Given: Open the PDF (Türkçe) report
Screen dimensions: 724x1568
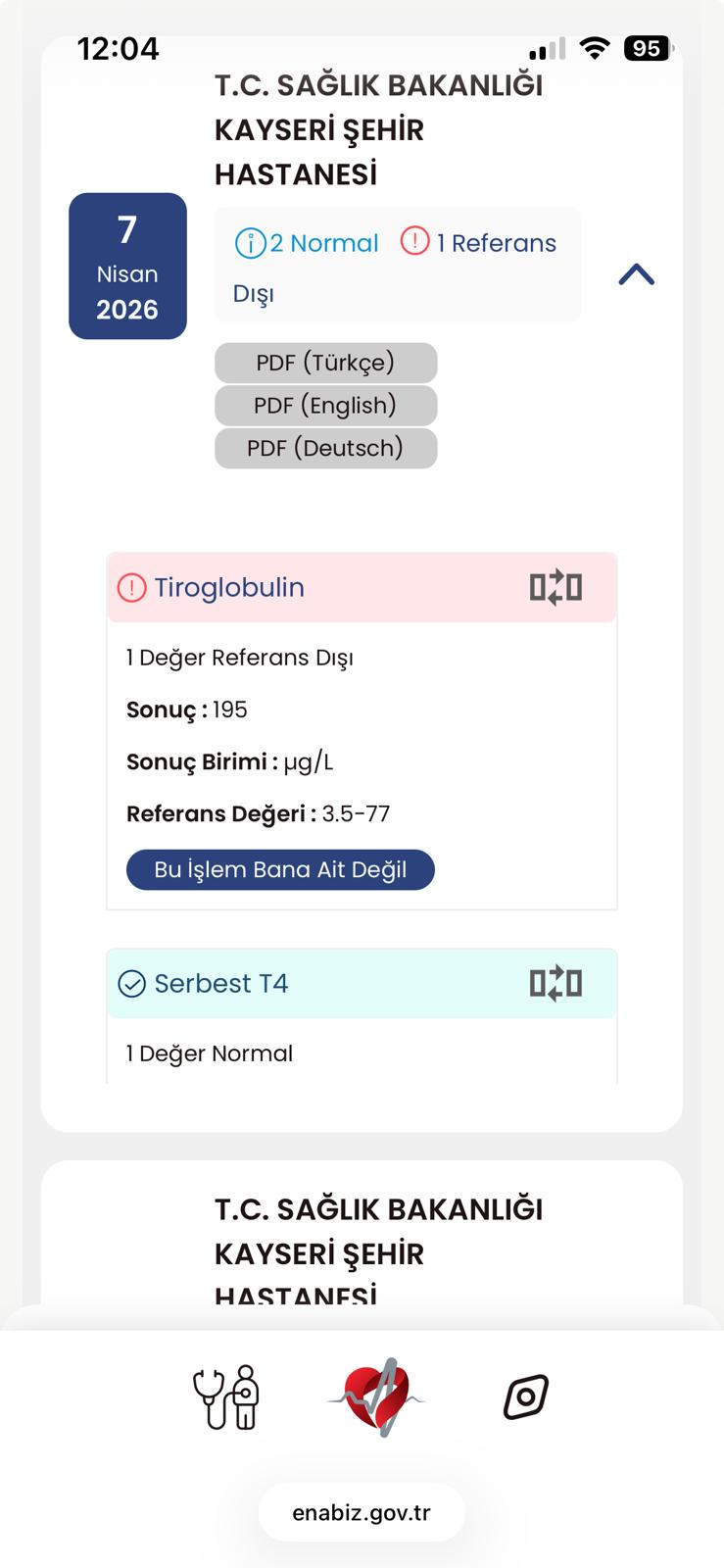Looking at the screenshot, I should 325,363.
